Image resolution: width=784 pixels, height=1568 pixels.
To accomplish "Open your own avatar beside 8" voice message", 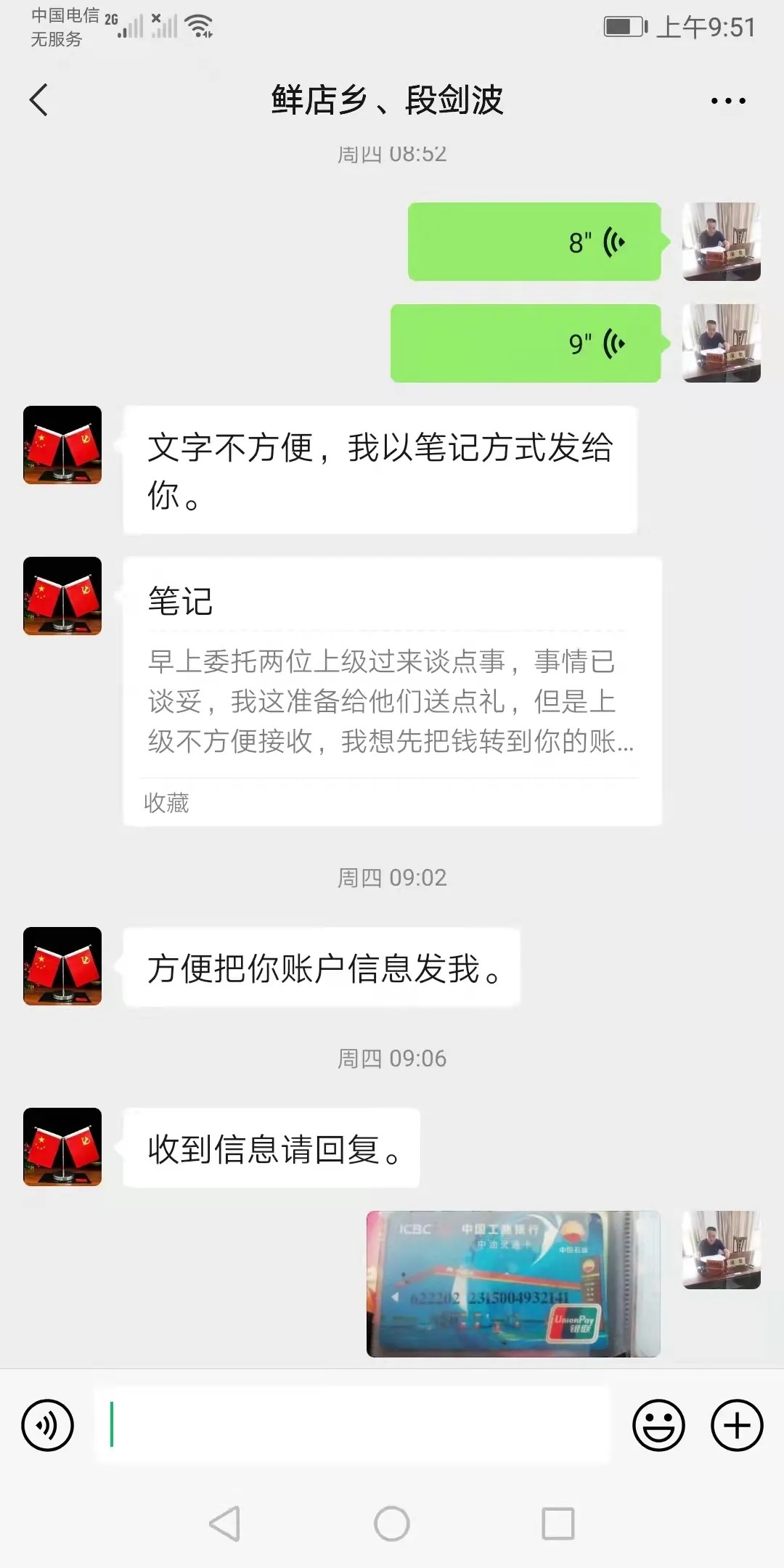I will point(721,242).
